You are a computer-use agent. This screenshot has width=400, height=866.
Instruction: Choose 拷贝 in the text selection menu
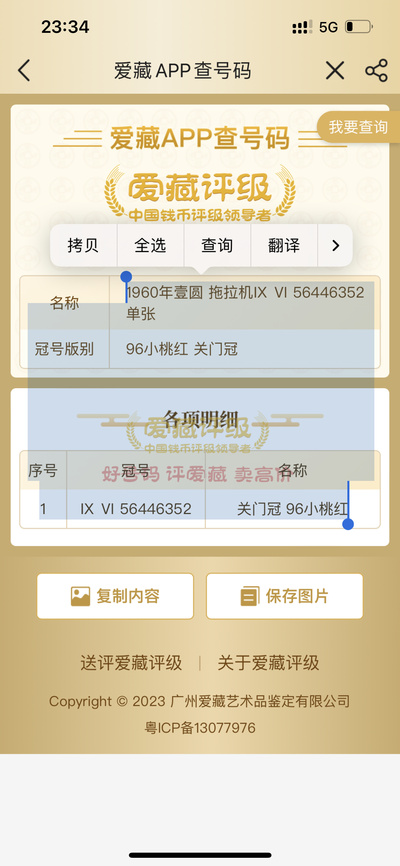click(83, 245)
